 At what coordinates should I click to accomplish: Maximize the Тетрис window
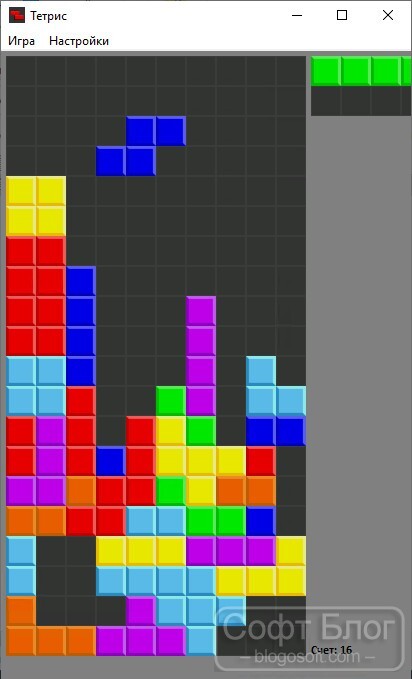[342, 16]
